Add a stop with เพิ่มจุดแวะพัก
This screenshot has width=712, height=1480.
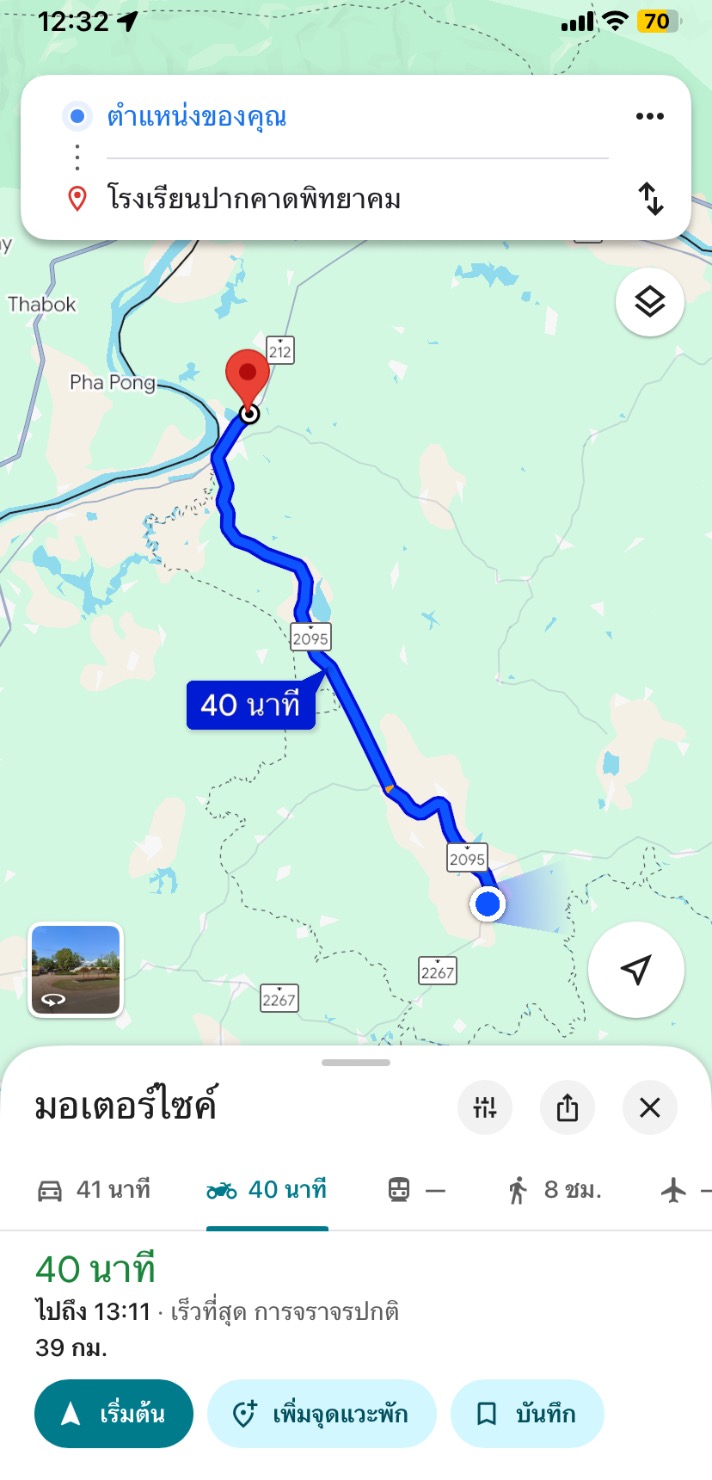point(321,1414)
